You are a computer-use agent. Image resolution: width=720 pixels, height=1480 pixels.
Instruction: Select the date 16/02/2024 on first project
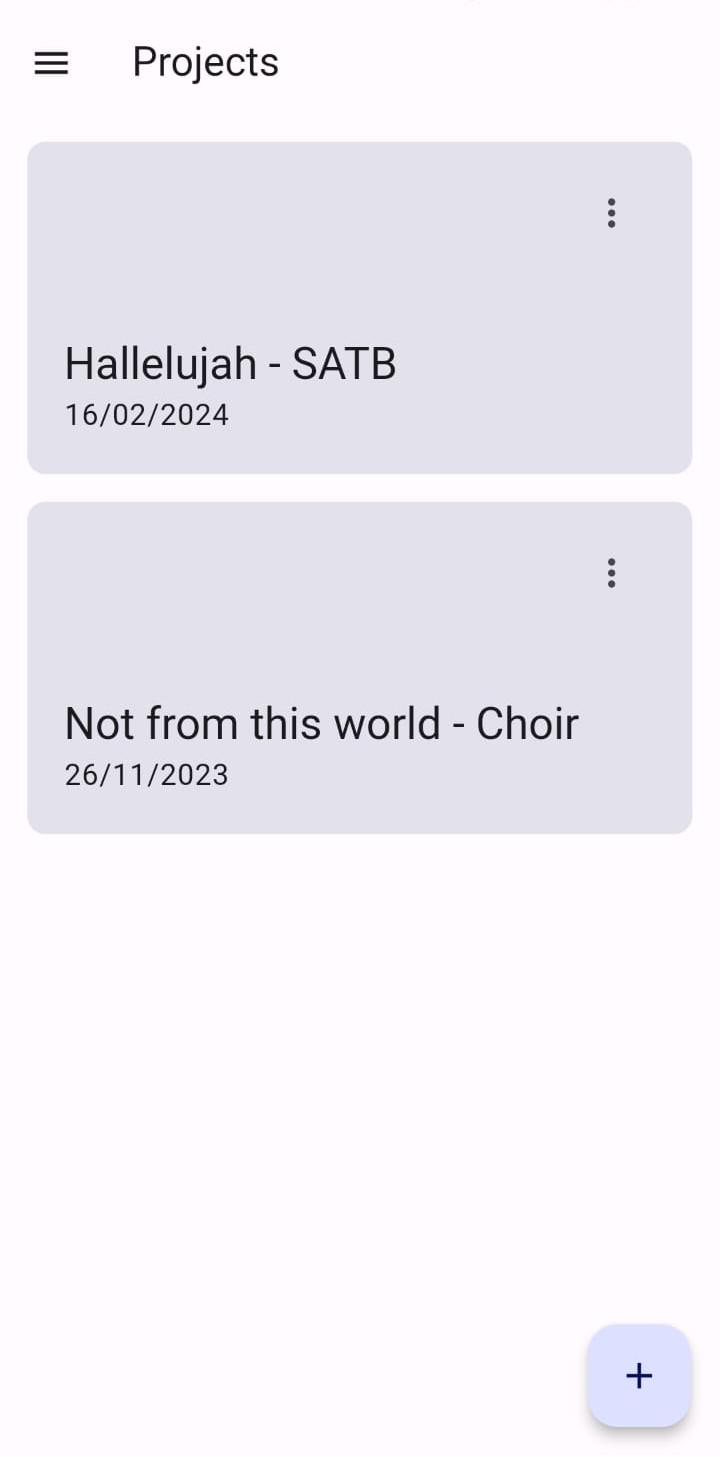pyautogui.click(x=146, y=414)
